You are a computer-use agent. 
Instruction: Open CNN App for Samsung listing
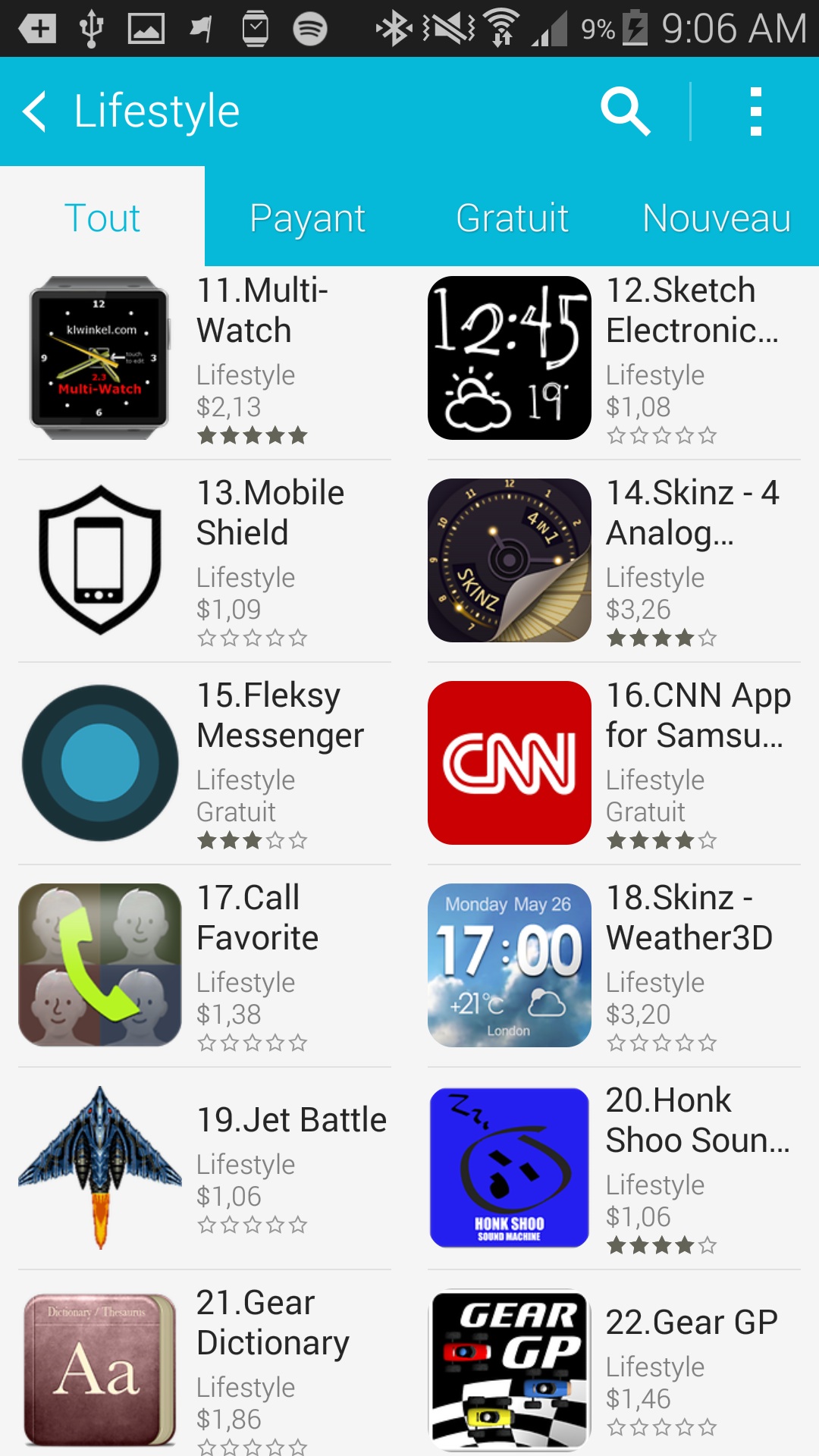[x=614, y=764]
